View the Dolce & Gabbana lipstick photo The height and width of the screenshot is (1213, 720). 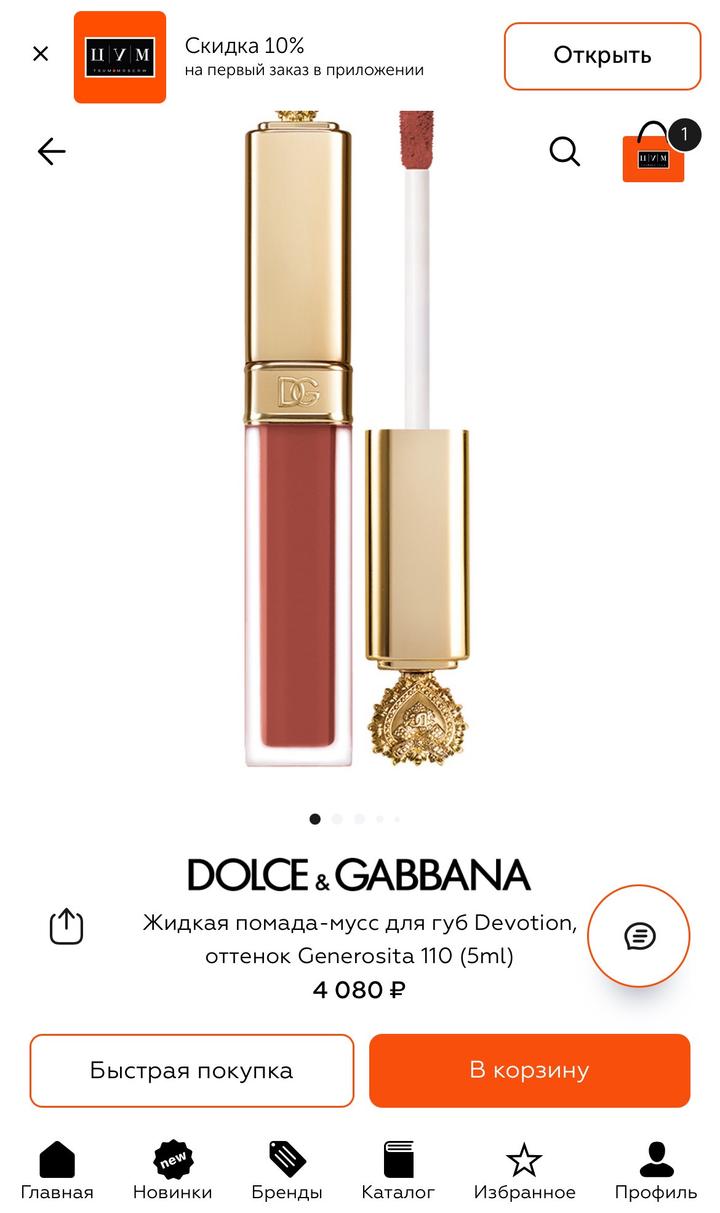[358, 440]
